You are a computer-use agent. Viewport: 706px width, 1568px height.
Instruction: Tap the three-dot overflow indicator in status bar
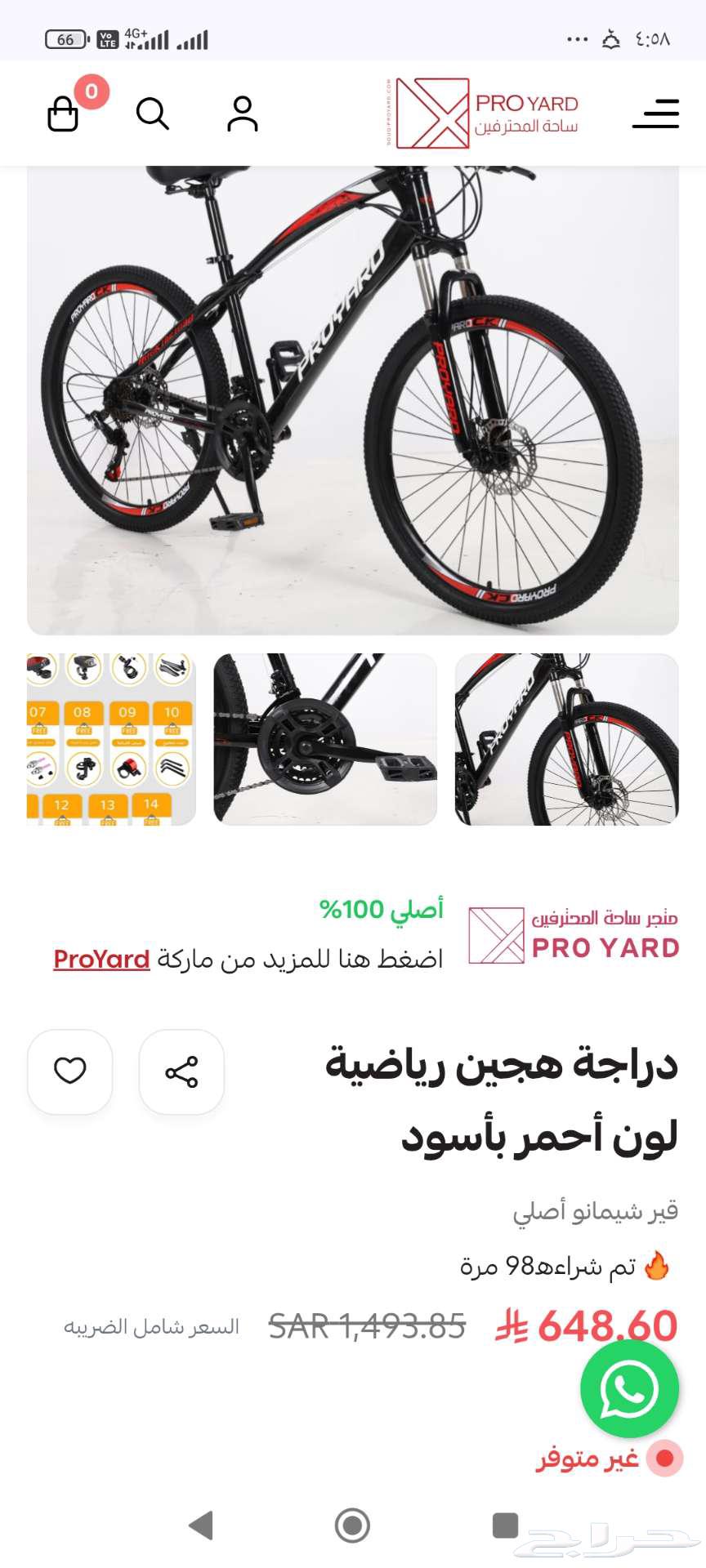[577, 37]
